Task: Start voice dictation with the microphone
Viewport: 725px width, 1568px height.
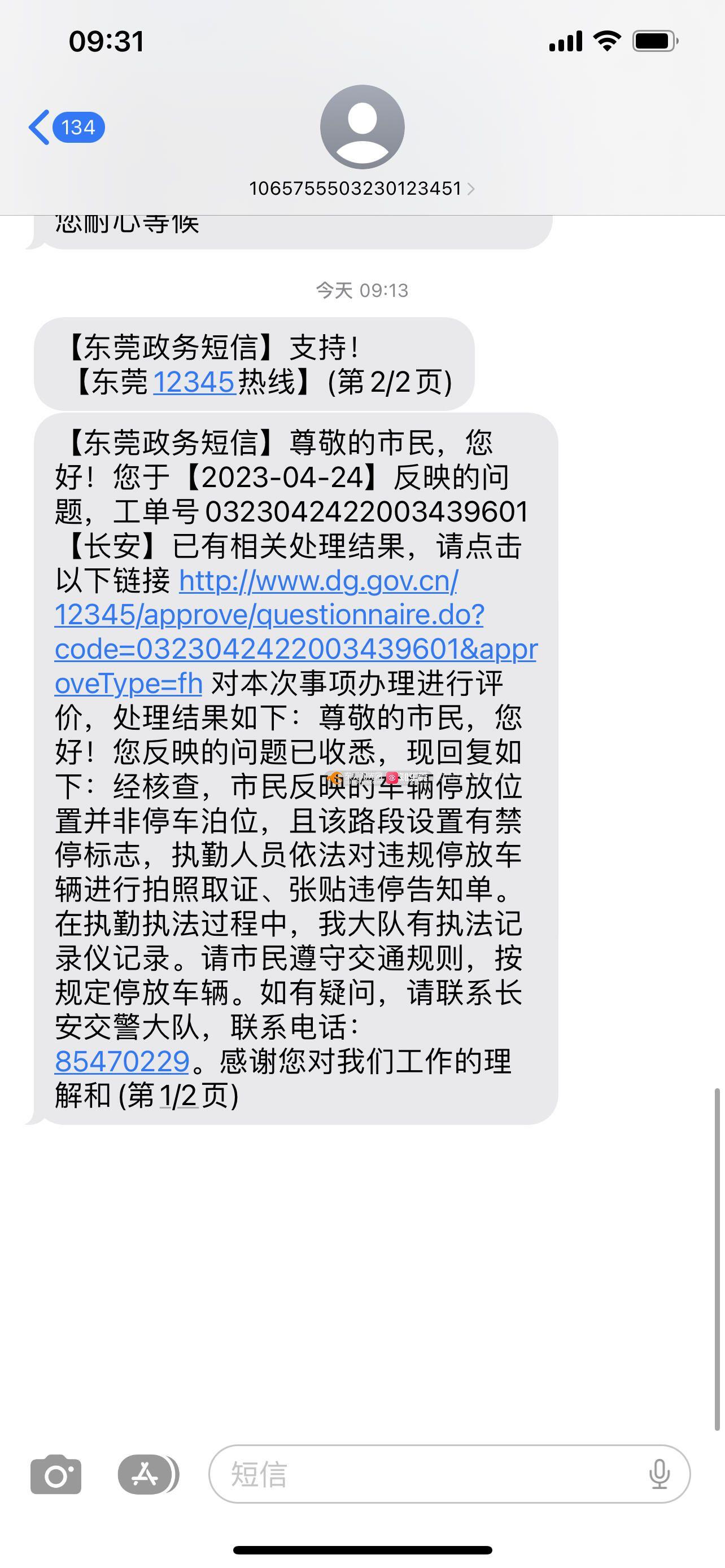Action: click(660, 1474)
